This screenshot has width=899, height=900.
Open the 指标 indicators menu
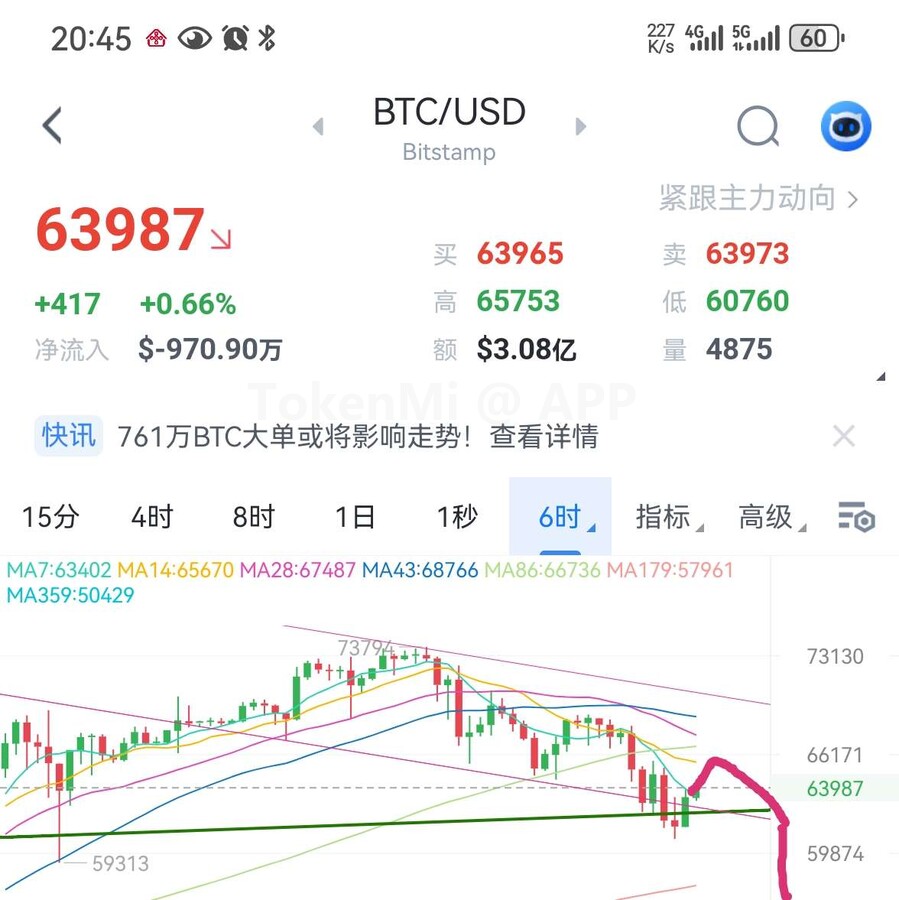pos(665,517)
